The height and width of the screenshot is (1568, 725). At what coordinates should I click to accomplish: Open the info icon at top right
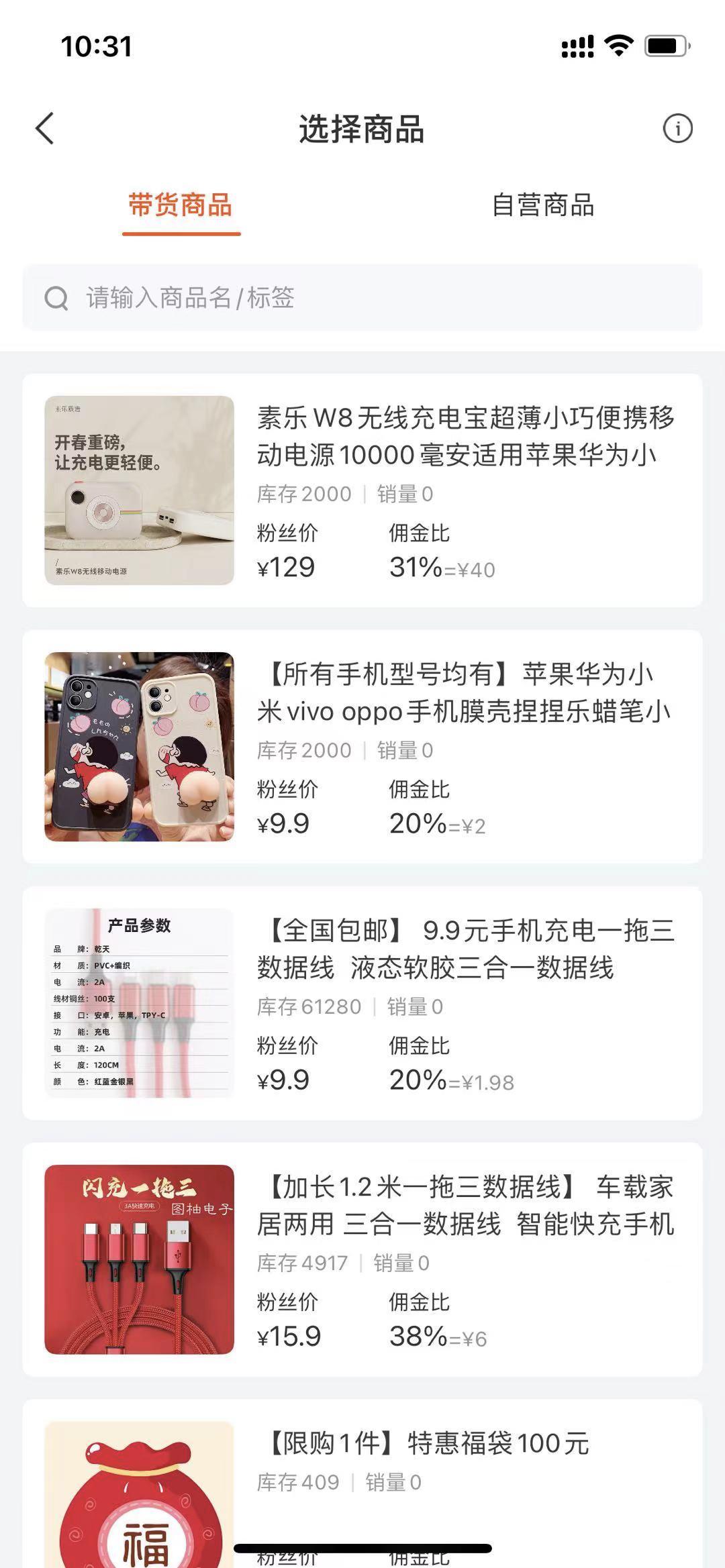tap(677, 129)
